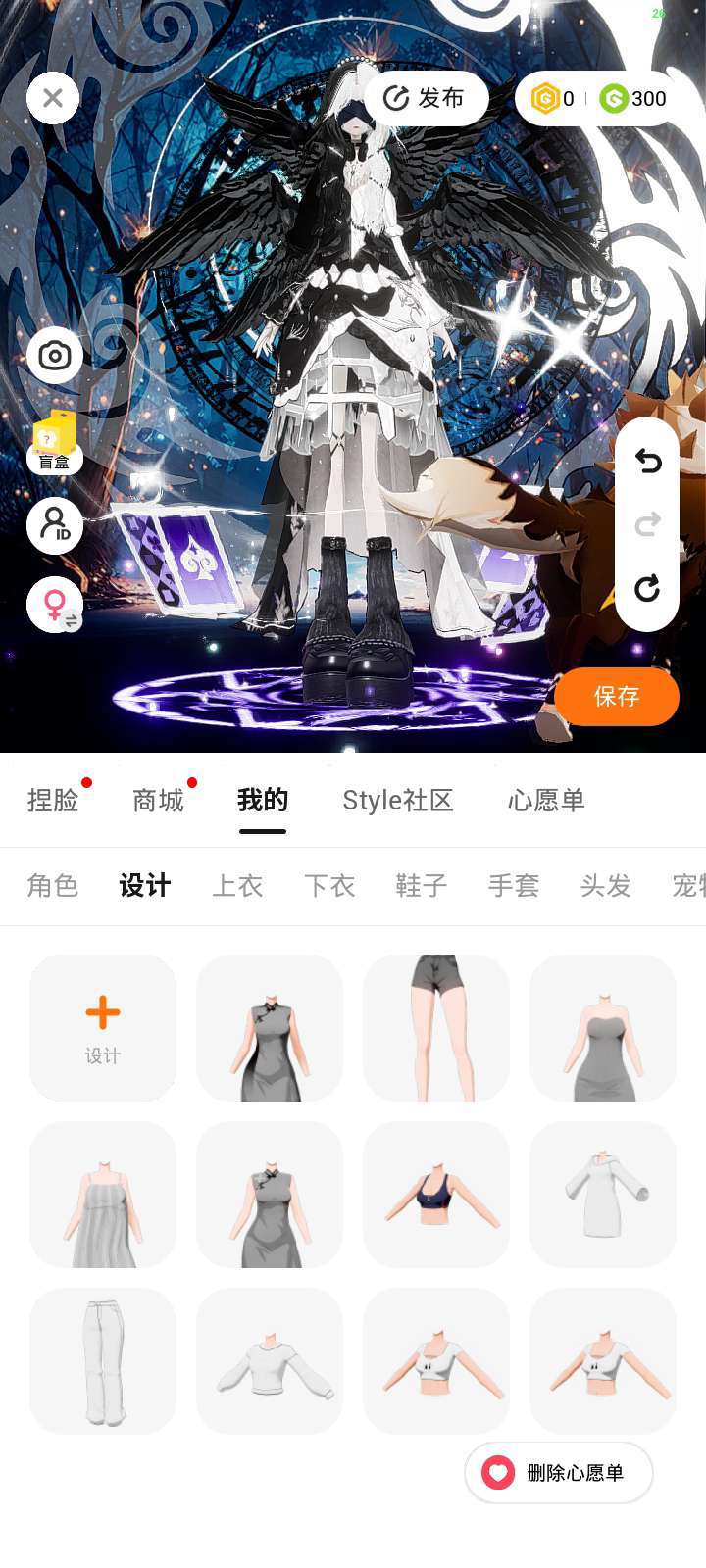Viewport: 706px width, 1568px height.
Task: Undo the last change
Action: pyautogui.click(x=647, y=461)
